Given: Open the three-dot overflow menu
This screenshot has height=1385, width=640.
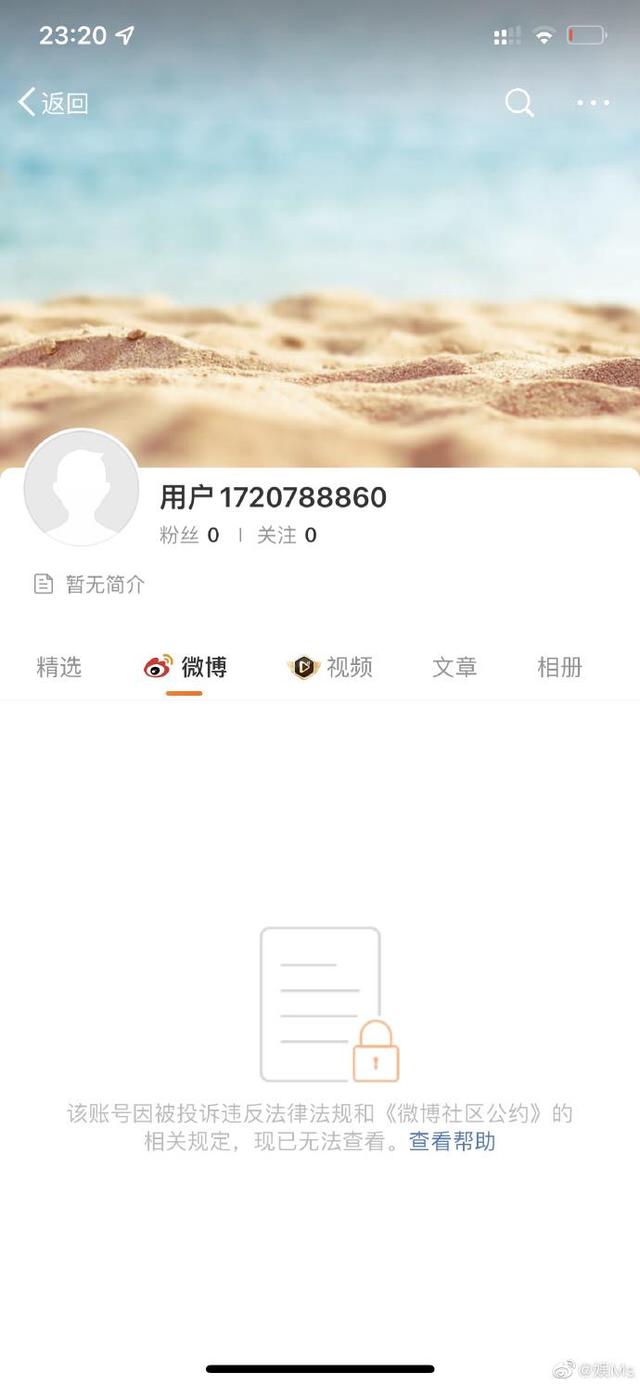Looking at the screenshot, I should click(x=593, y=102).
